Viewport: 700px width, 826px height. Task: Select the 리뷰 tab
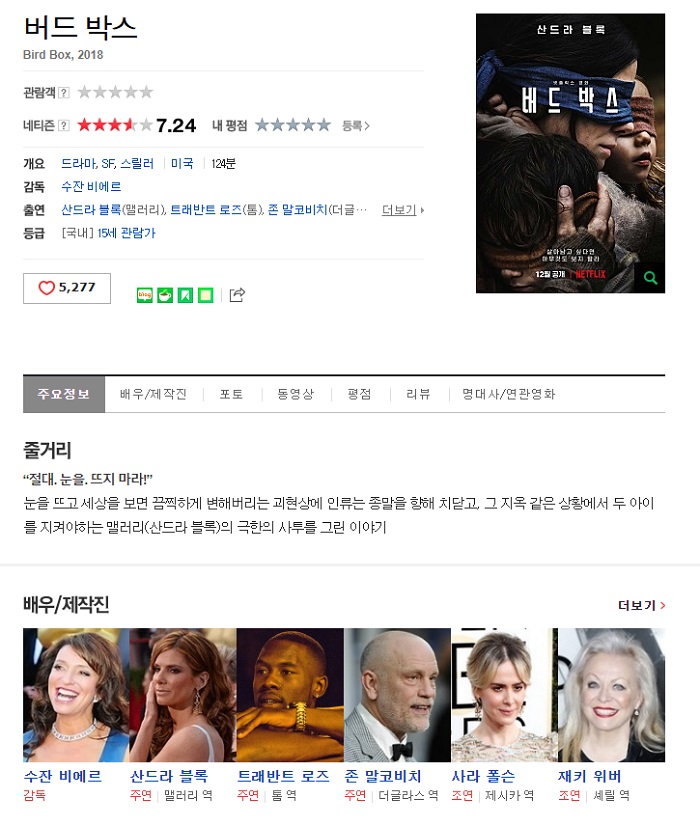coord(418,394)
